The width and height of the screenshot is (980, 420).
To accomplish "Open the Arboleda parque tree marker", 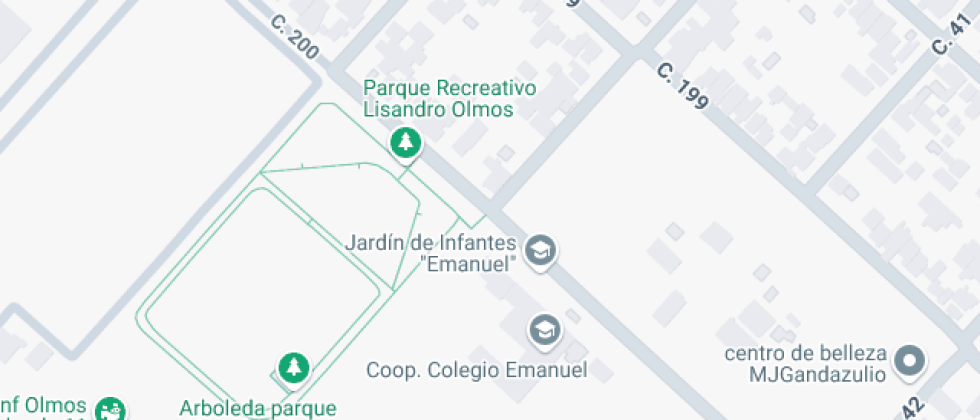I will point(292,368).
